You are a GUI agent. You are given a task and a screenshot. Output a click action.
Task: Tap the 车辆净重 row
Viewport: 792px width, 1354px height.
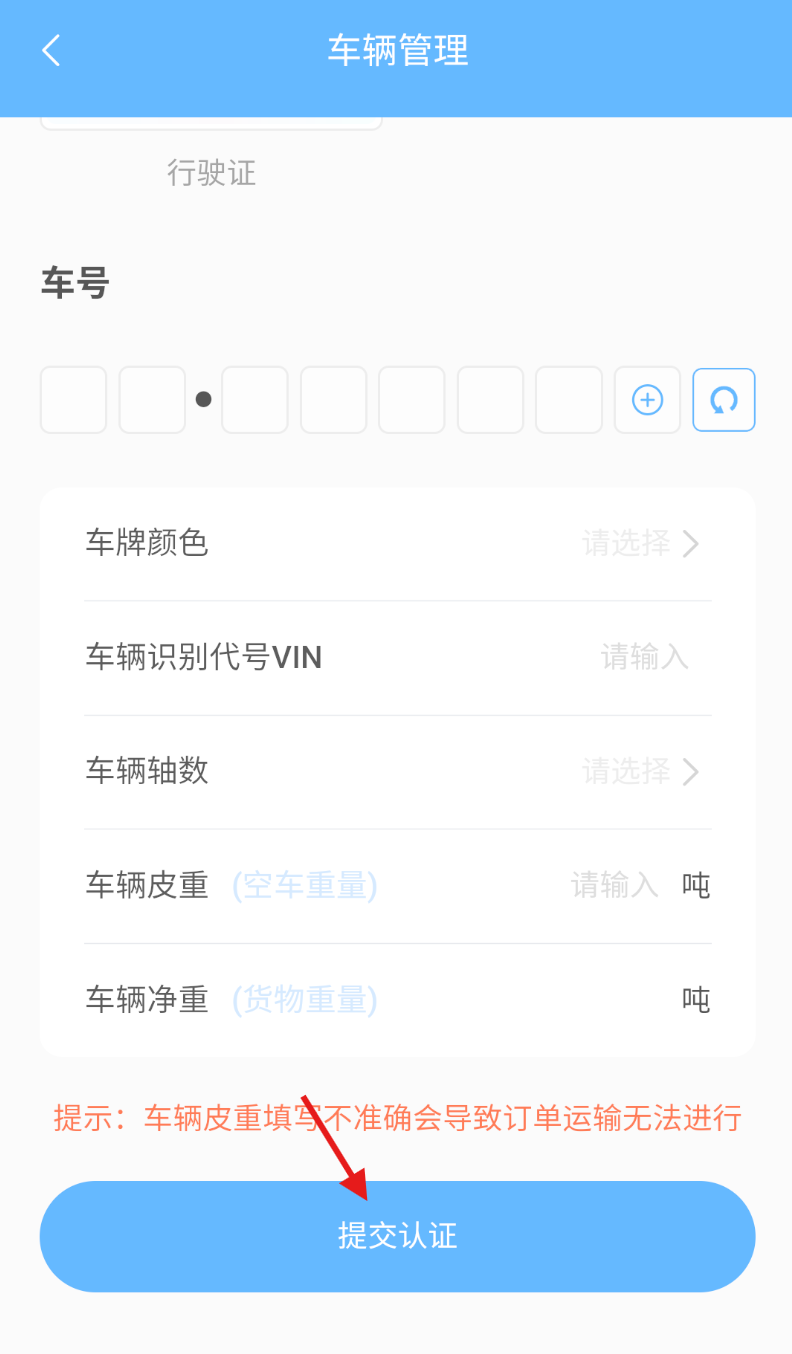coord(398,1000)
